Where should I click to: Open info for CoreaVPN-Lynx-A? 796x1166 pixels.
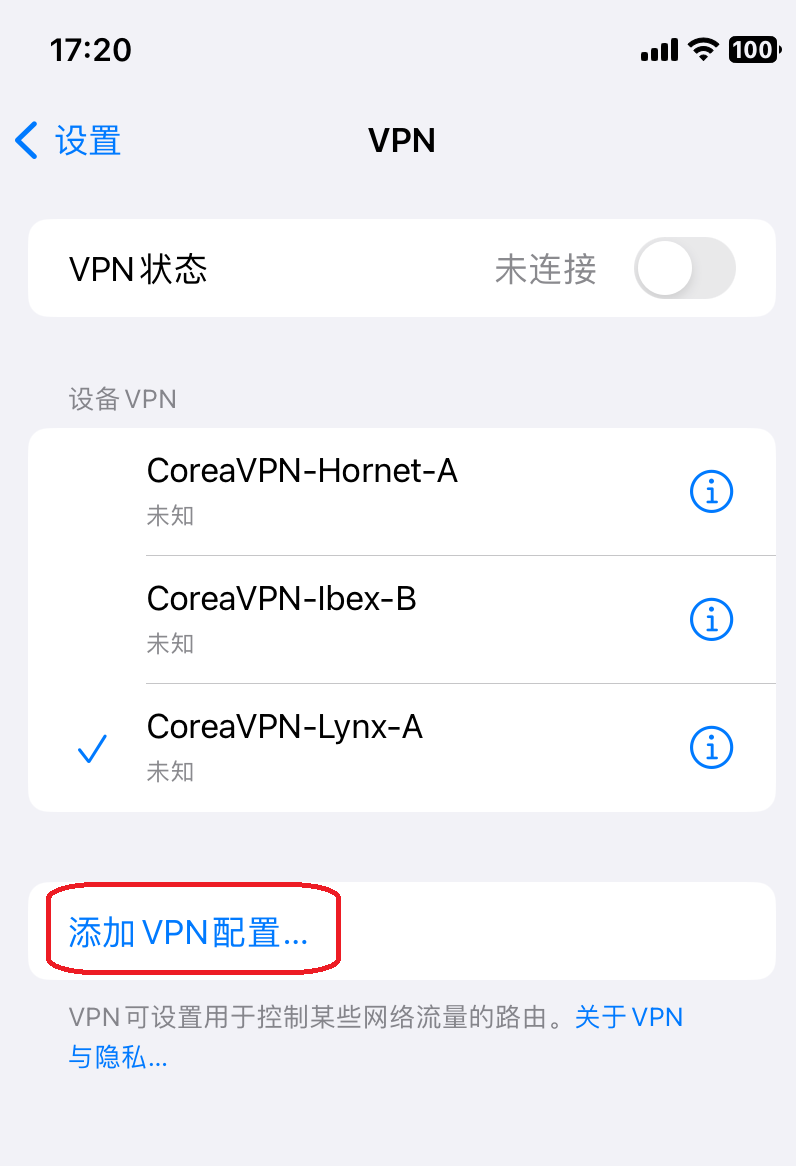(712, 748)
